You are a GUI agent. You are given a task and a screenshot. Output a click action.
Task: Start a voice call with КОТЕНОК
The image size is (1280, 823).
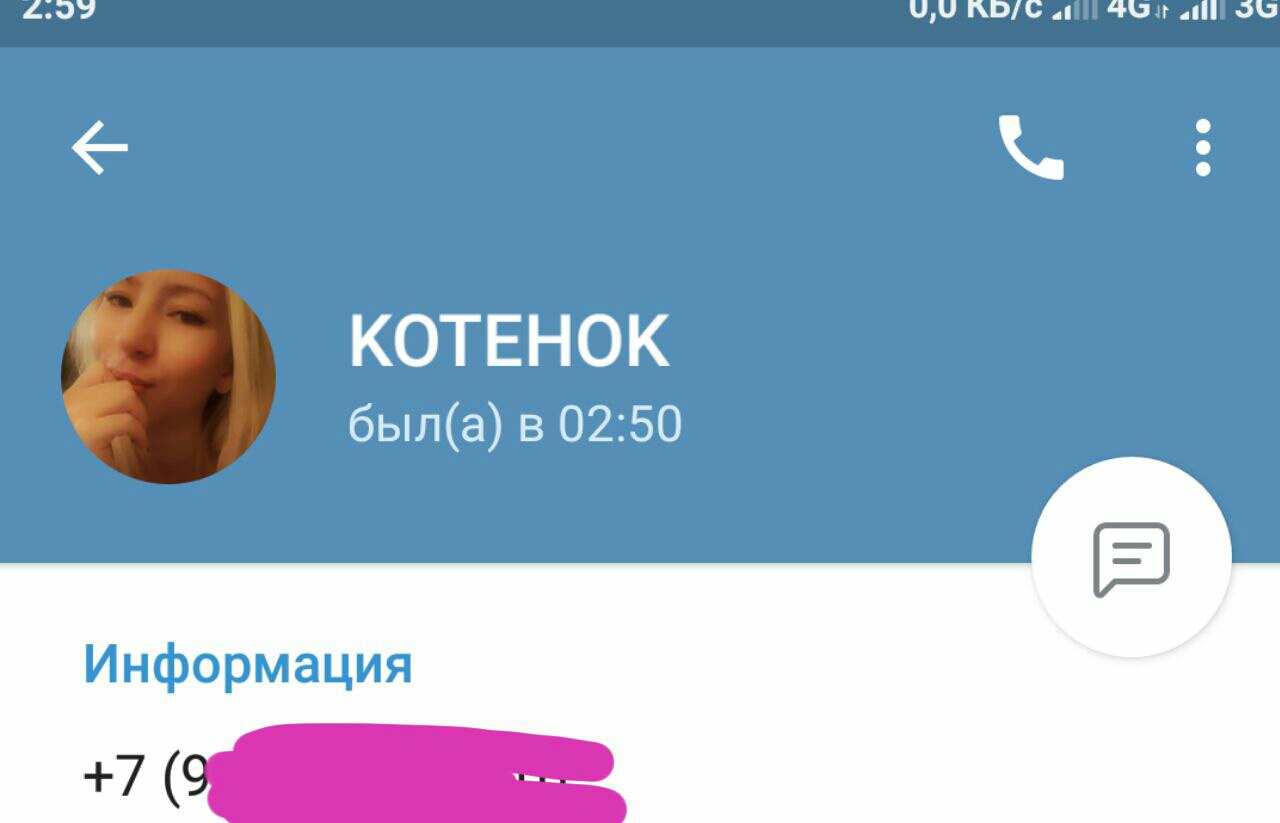1031,148
